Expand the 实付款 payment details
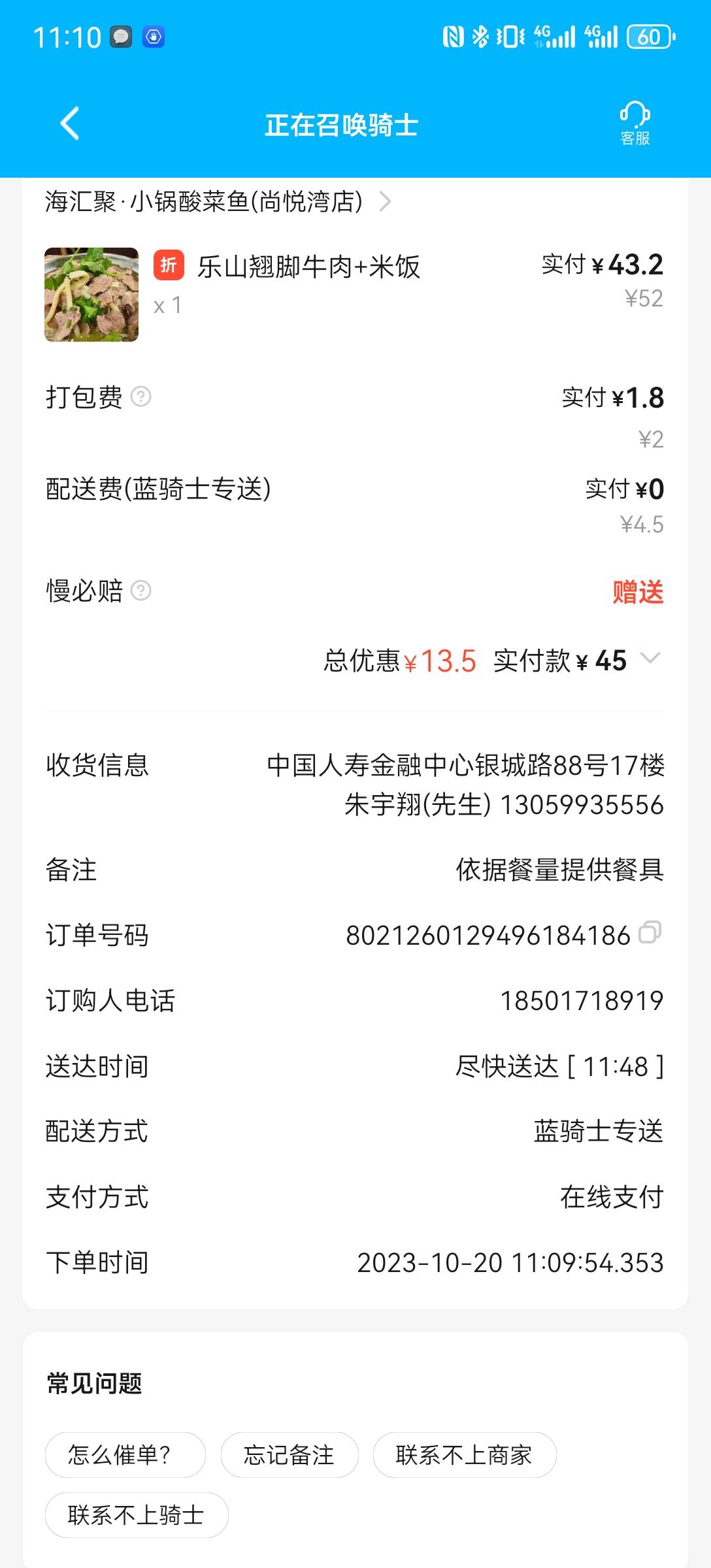Image resolution: width=711 pixels, height=1568 pixels. (x=650, y=658)
